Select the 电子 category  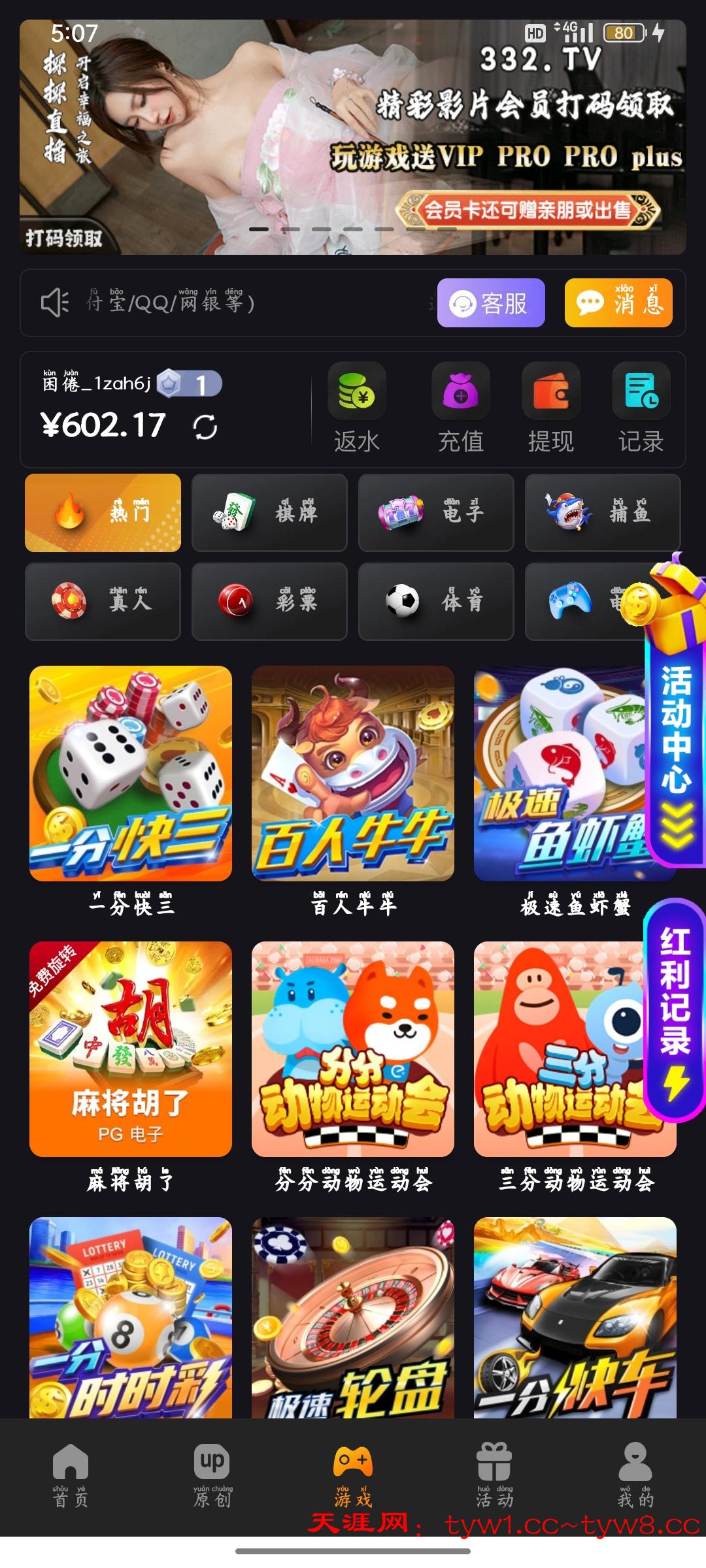436,513
